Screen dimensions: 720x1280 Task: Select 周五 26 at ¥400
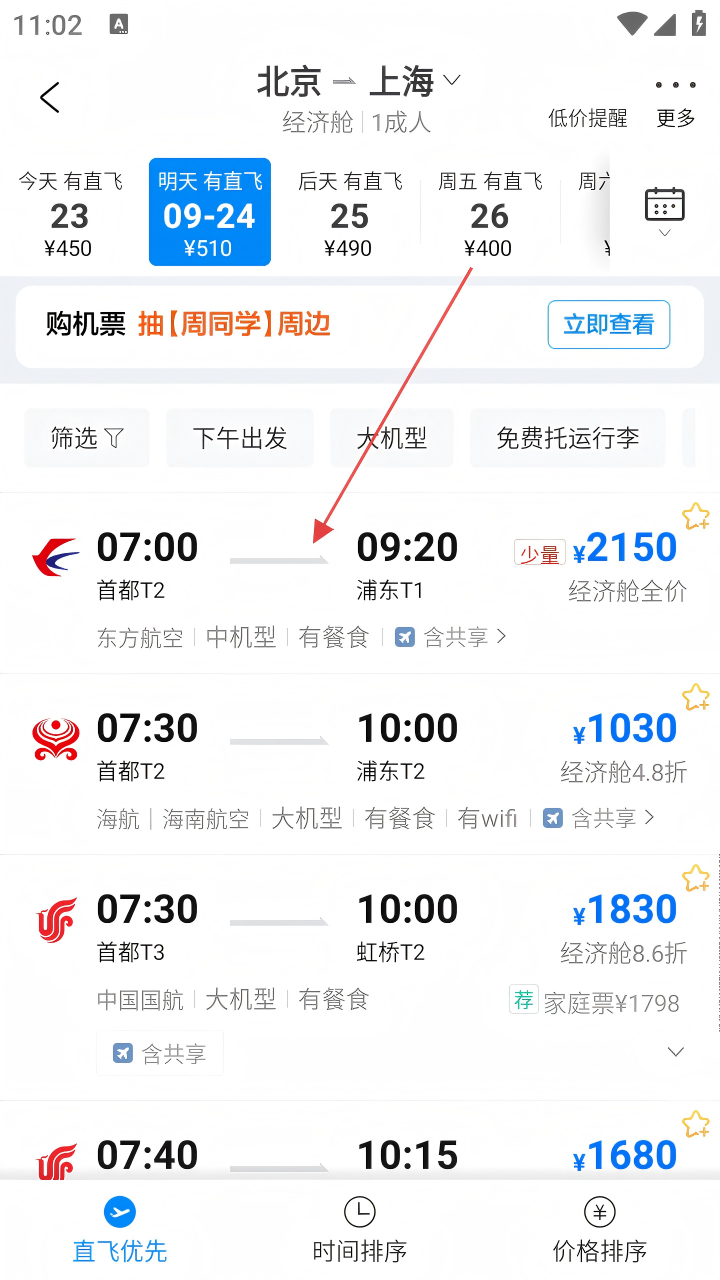490,213
